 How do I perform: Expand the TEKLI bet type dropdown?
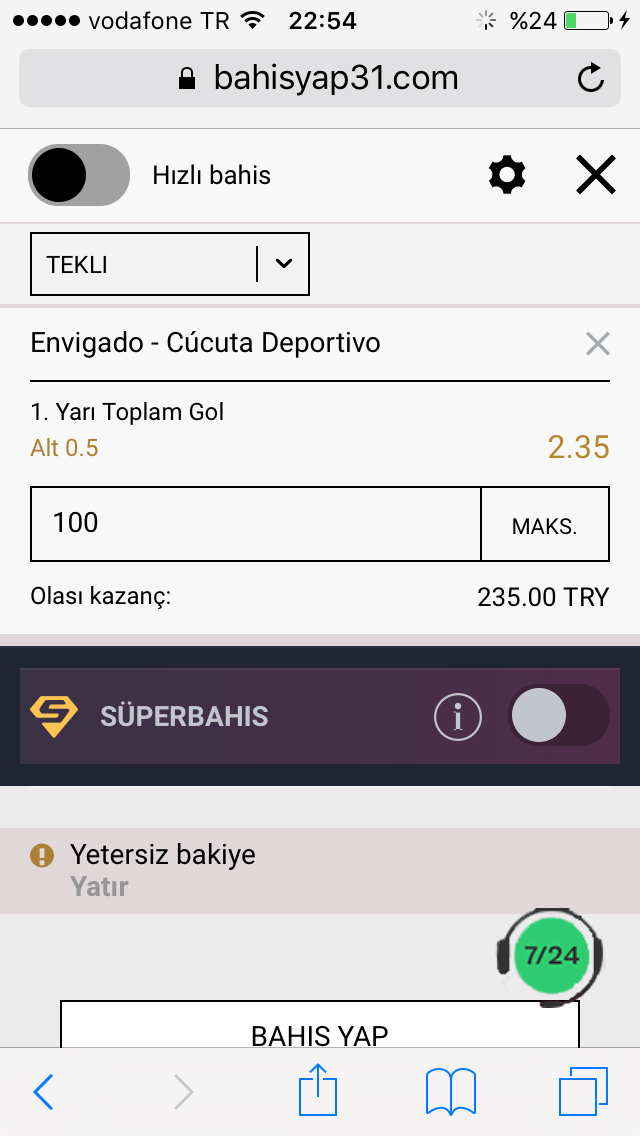click(170, 264)
